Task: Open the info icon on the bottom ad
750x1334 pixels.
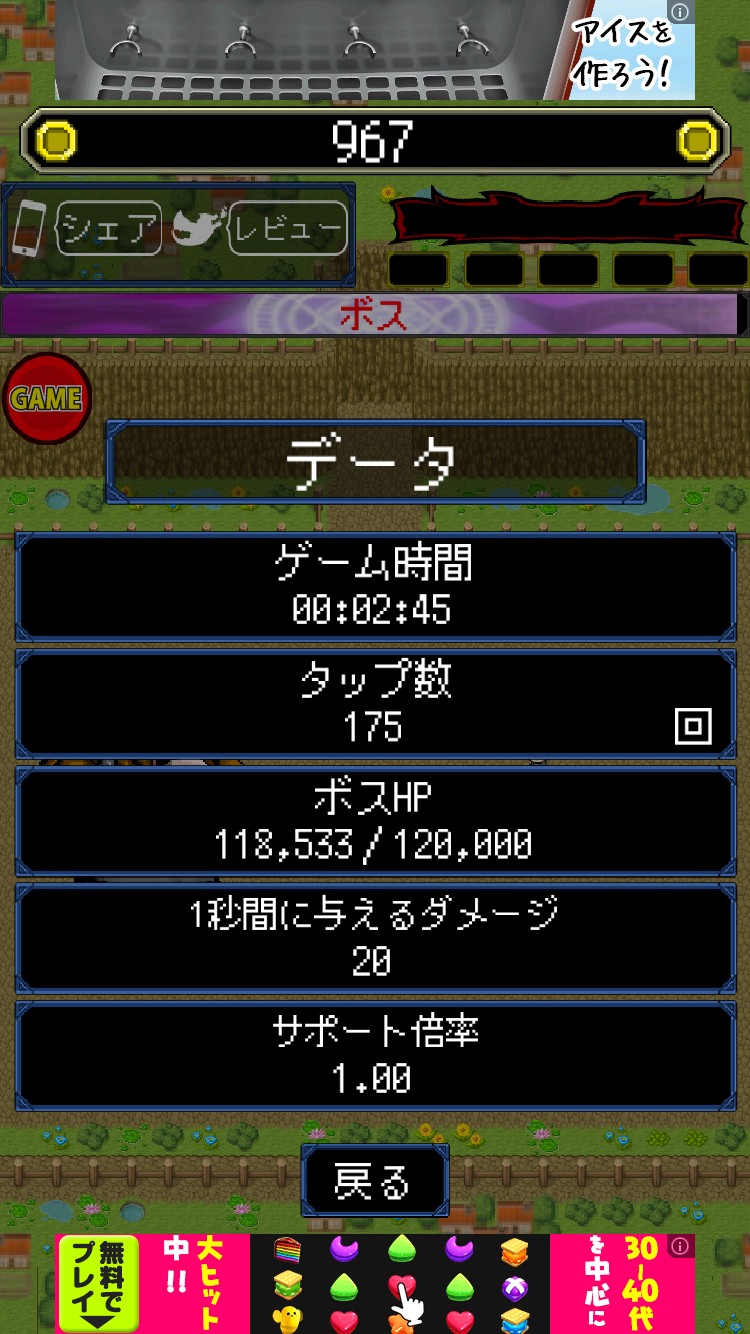Action: 680,1246
